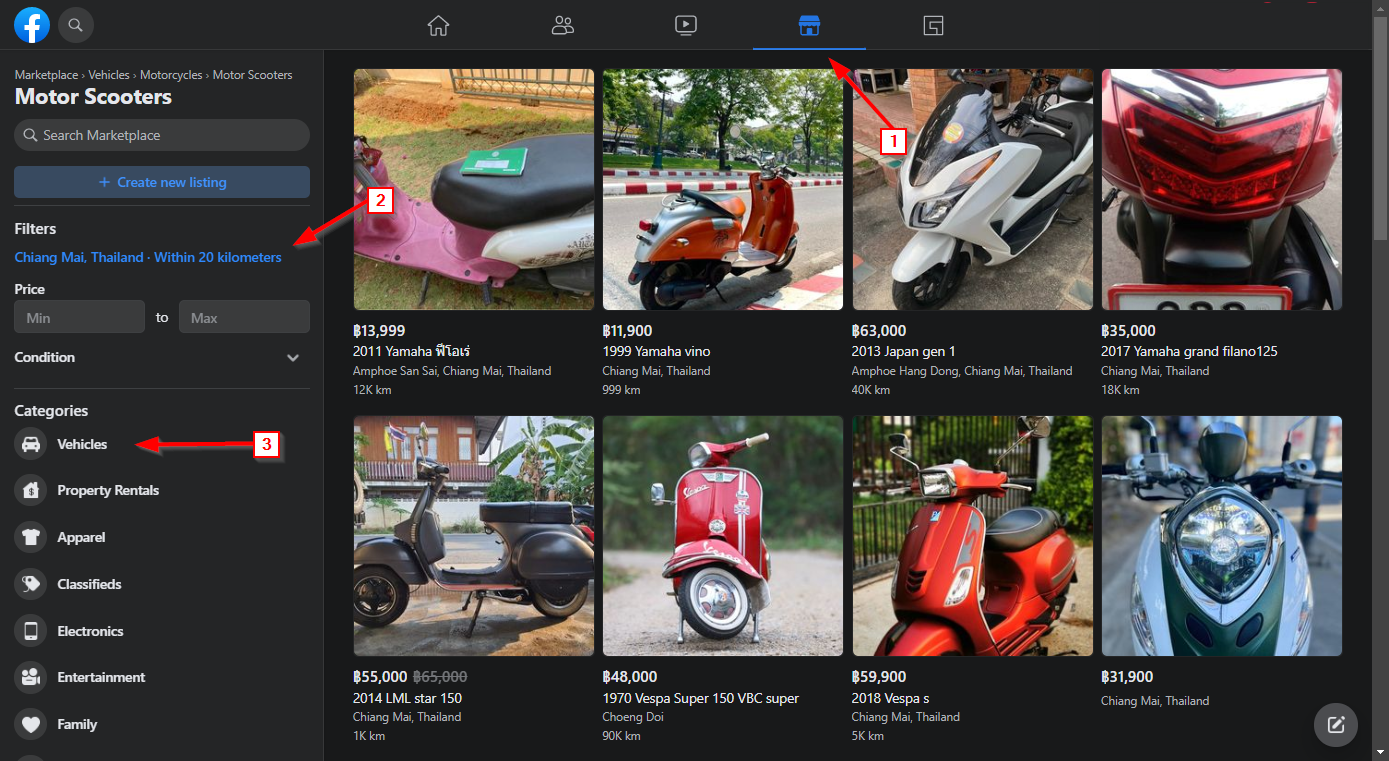1389x761 pixels.
Task: Tap the Motorcycles breadcrumb link
Action: tap(171, 75)
